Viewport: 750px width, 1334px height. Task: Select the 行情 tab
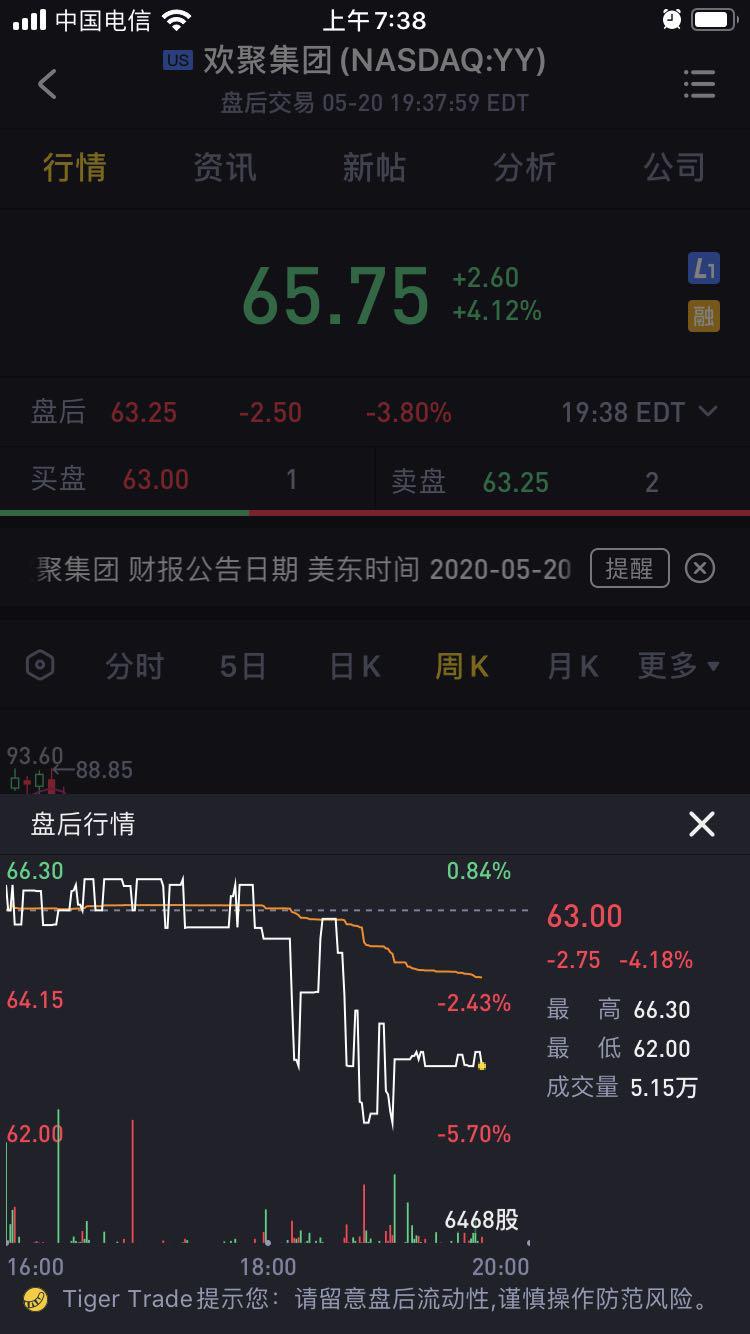click(75, 167)
